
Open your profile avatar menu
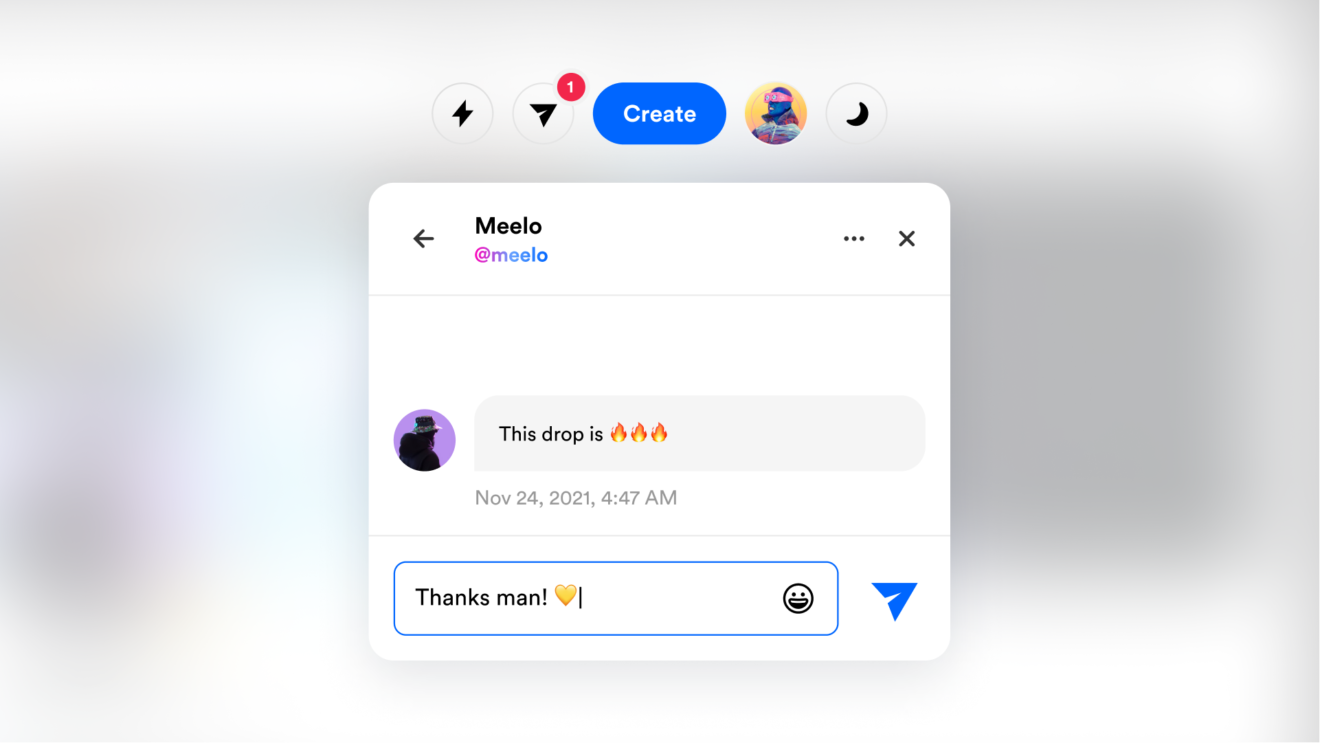[x=776, y=114]
